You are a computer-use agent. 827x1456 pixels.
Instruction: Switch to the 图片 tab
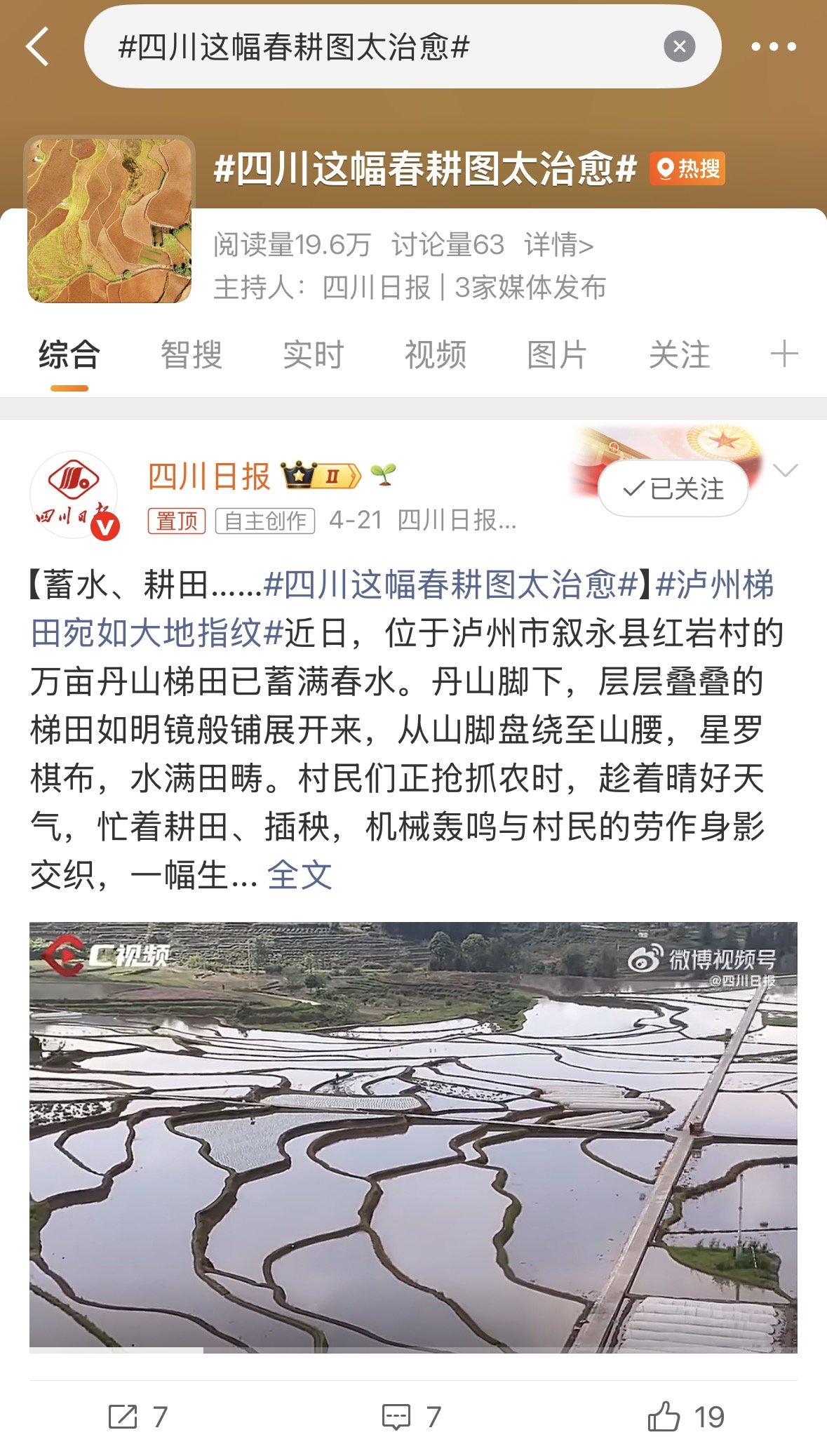557,355
